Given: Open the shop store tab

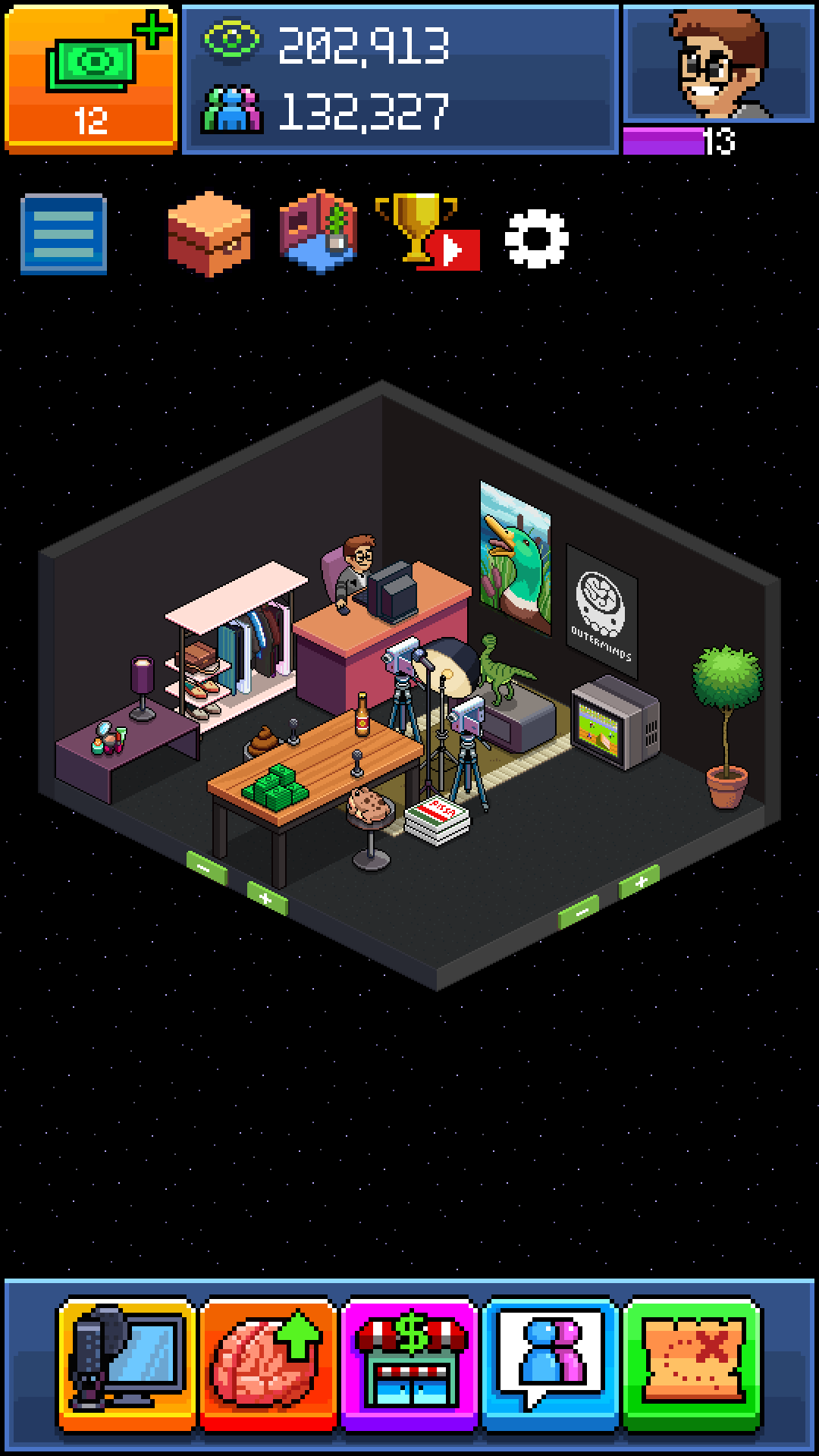Looking at the screenshot, I should [409, 1363].
